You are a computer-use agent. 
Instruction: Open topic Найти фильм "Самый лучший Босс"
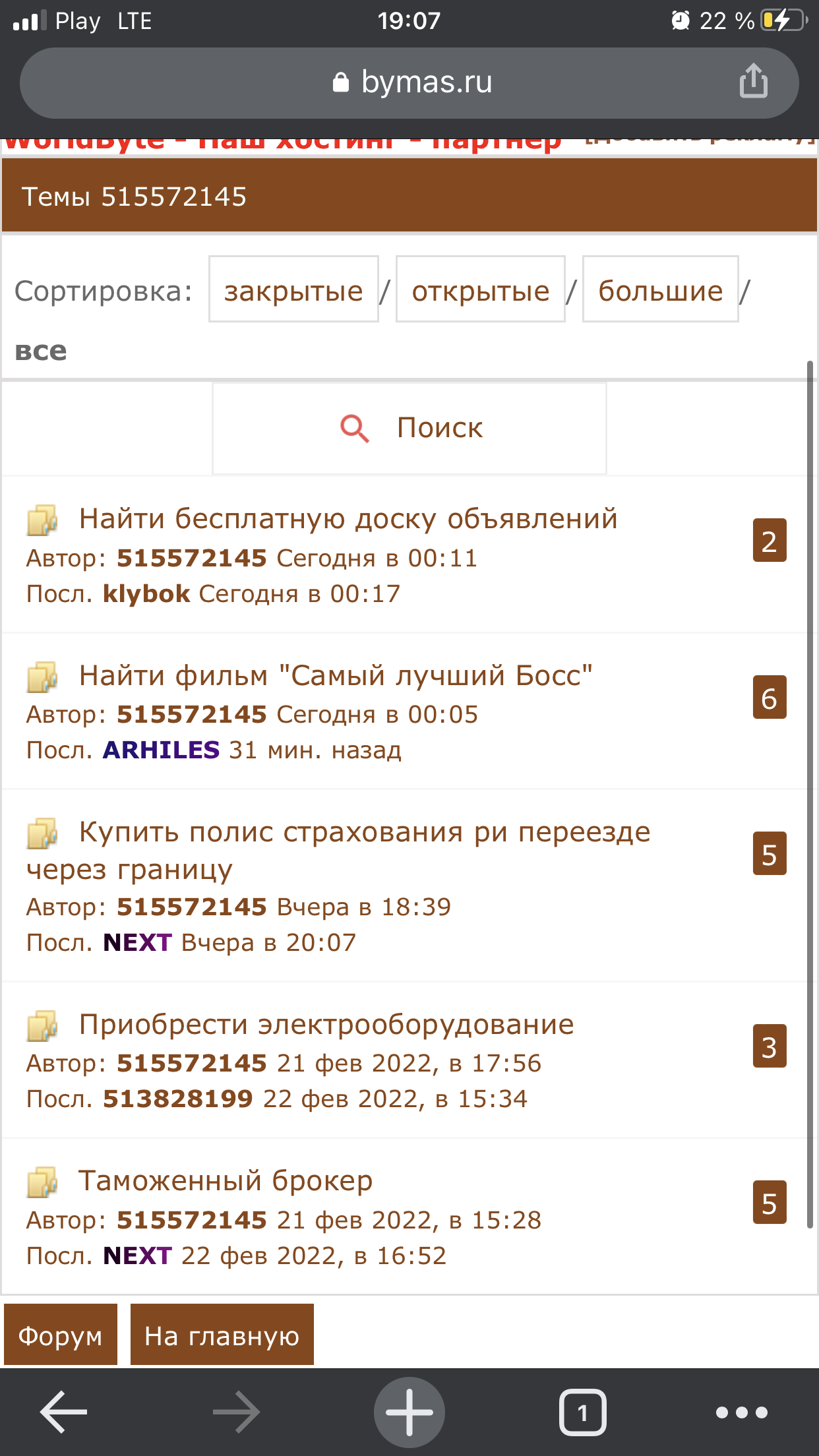click(336, 676)
